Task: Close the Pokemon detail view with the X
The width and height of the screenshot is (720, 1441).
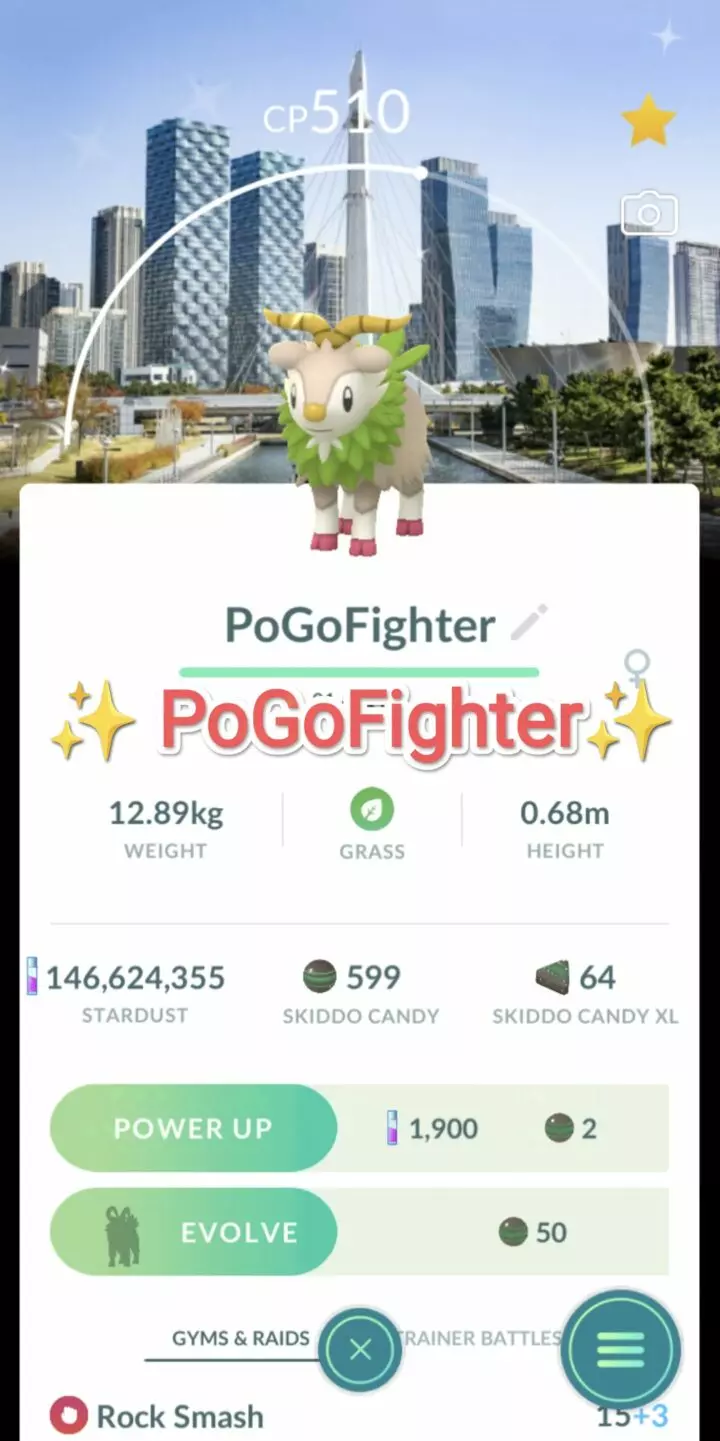Action: [360, 1350]
